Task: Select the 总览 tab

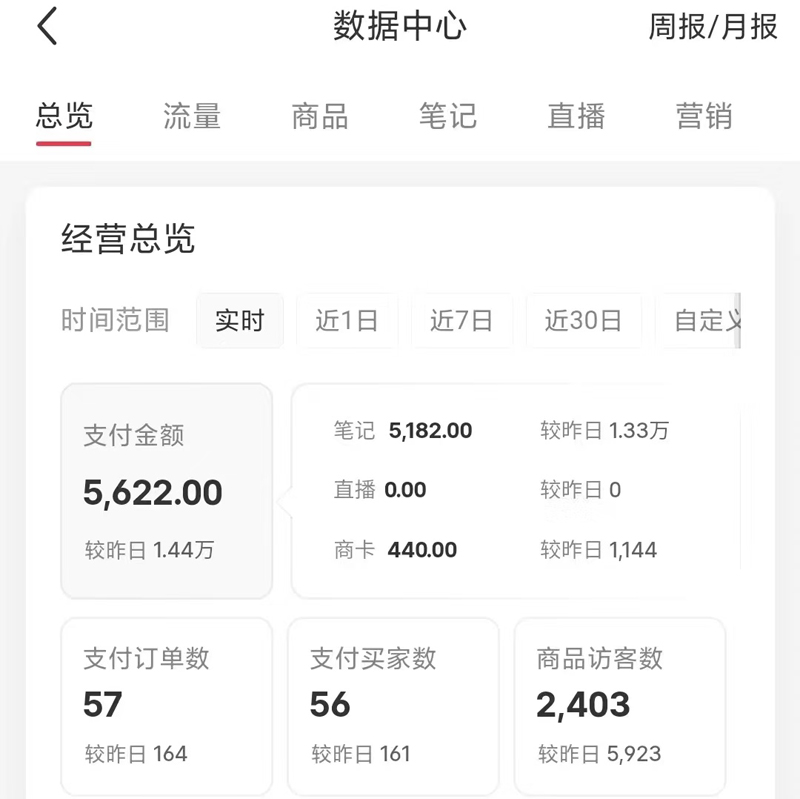Action: pos(64,117)
